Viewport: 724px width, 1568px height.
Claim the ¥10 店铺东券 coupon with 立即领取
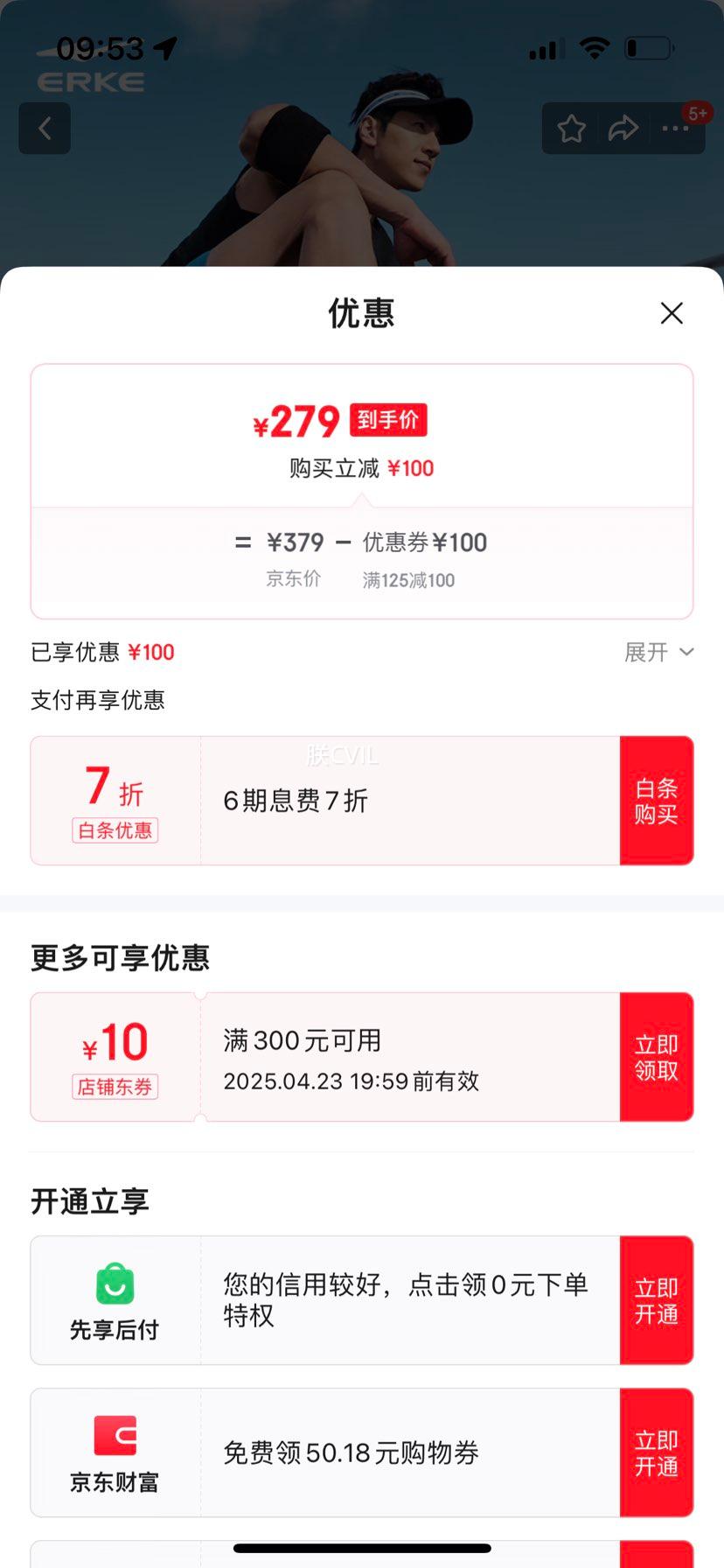[x=656, y=1057]
